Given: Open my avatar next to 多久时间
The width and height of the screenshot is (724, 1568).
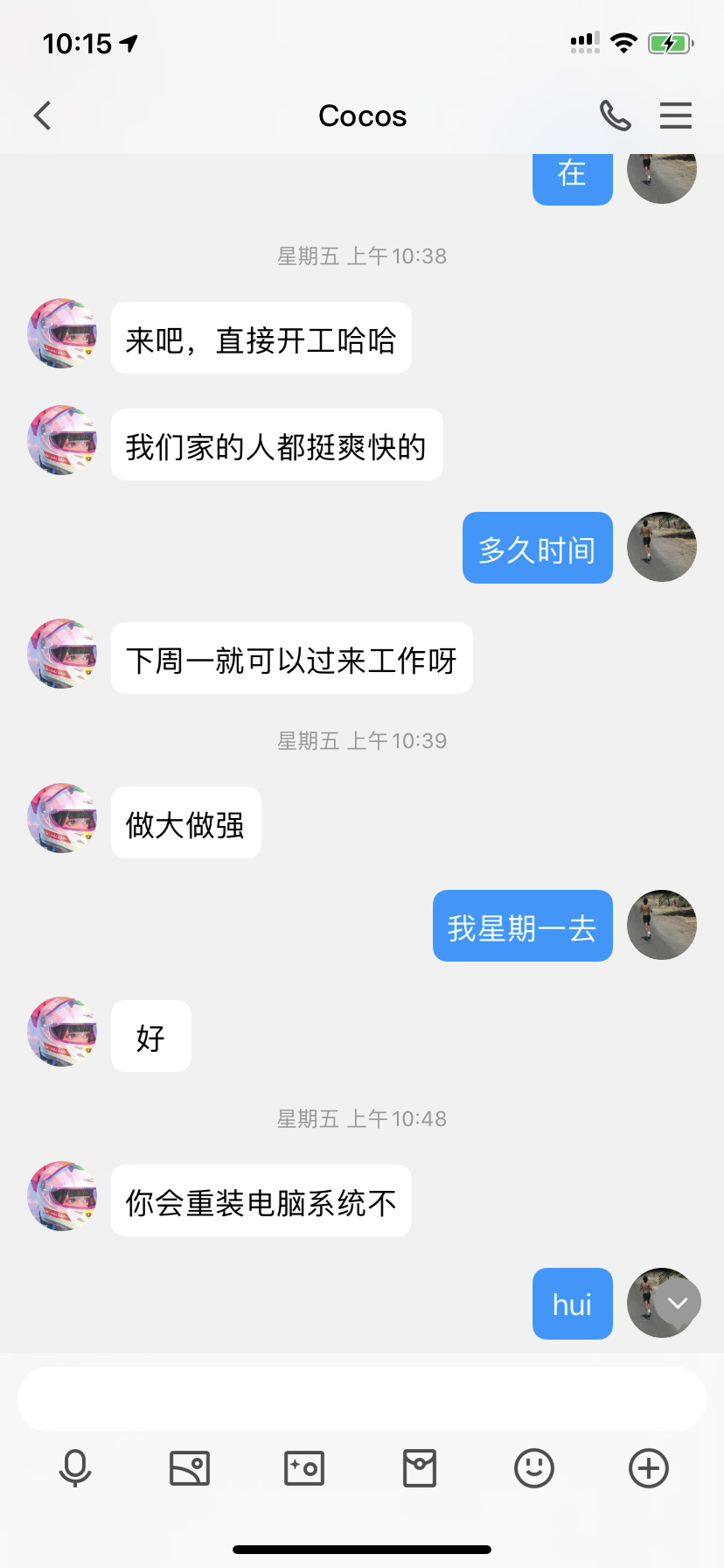Looking at the screenshot, I should tap(662, 547).
